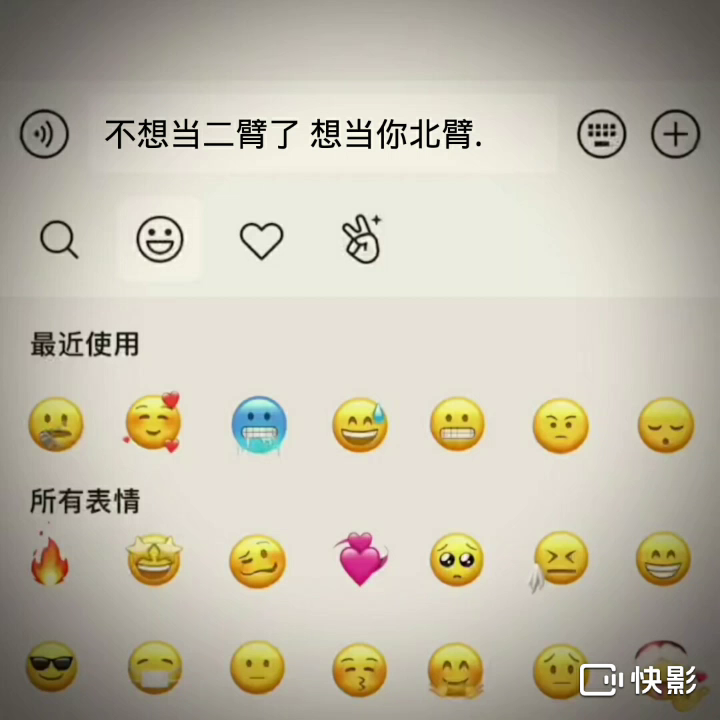Switch to voice input mode
720x720 pixels.
(44, 134)
